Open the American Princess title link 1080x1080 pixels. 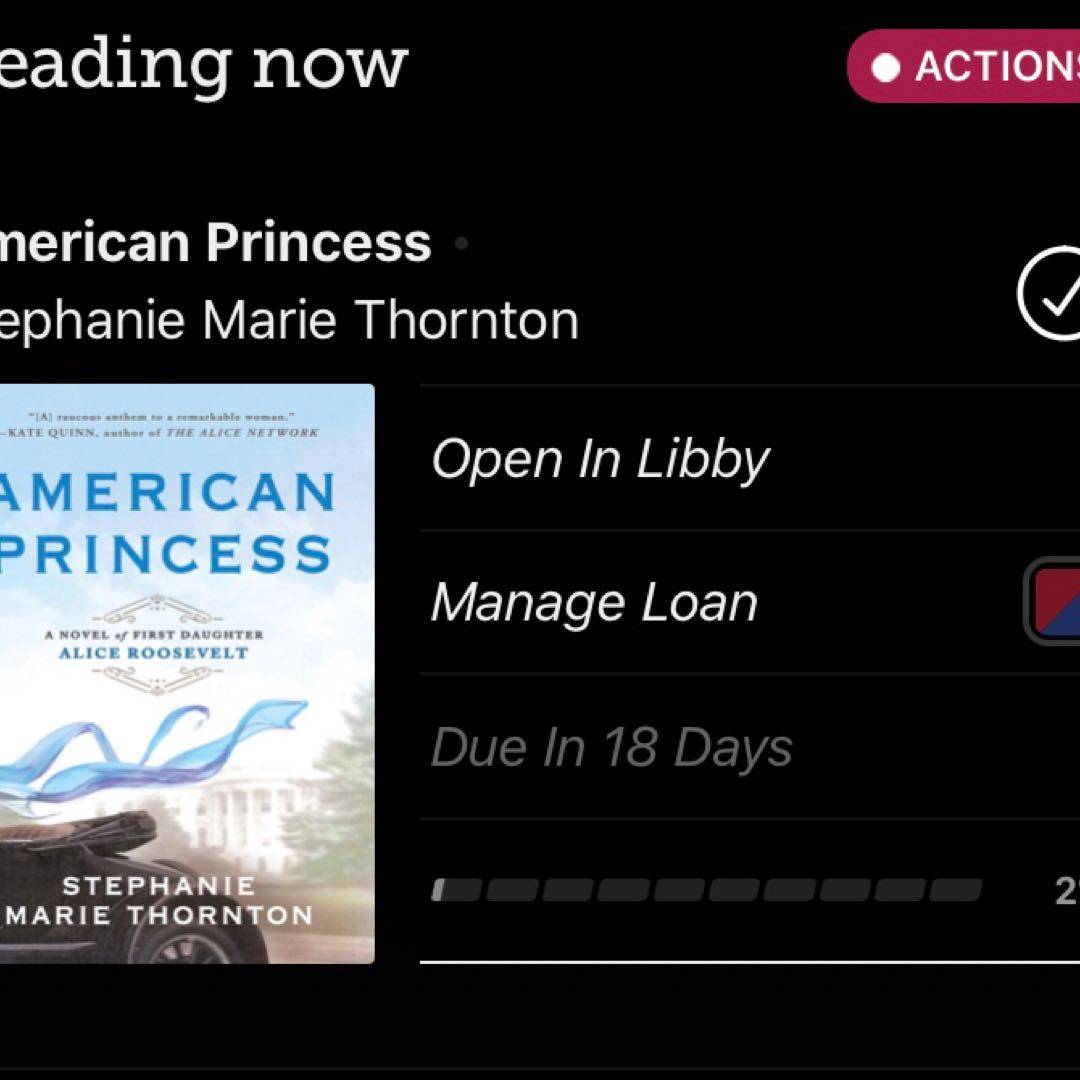pos(214,243)
